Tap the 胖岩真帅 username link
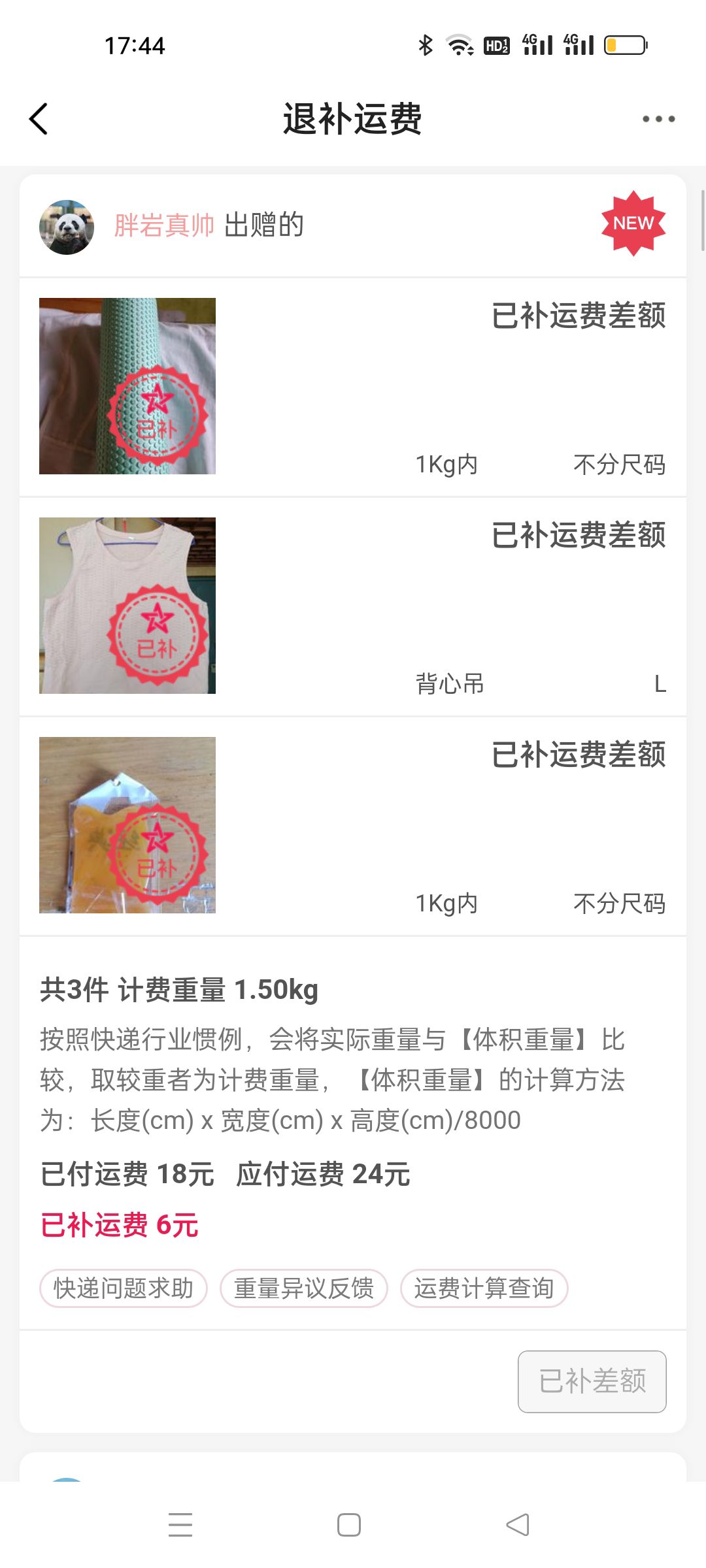The image size is (706, 1568). click(164, 225)
